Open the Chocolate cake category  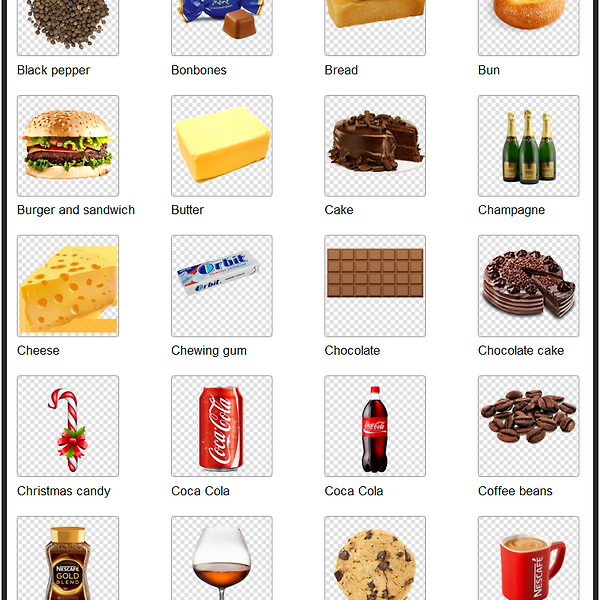click(x=528, y=286)
